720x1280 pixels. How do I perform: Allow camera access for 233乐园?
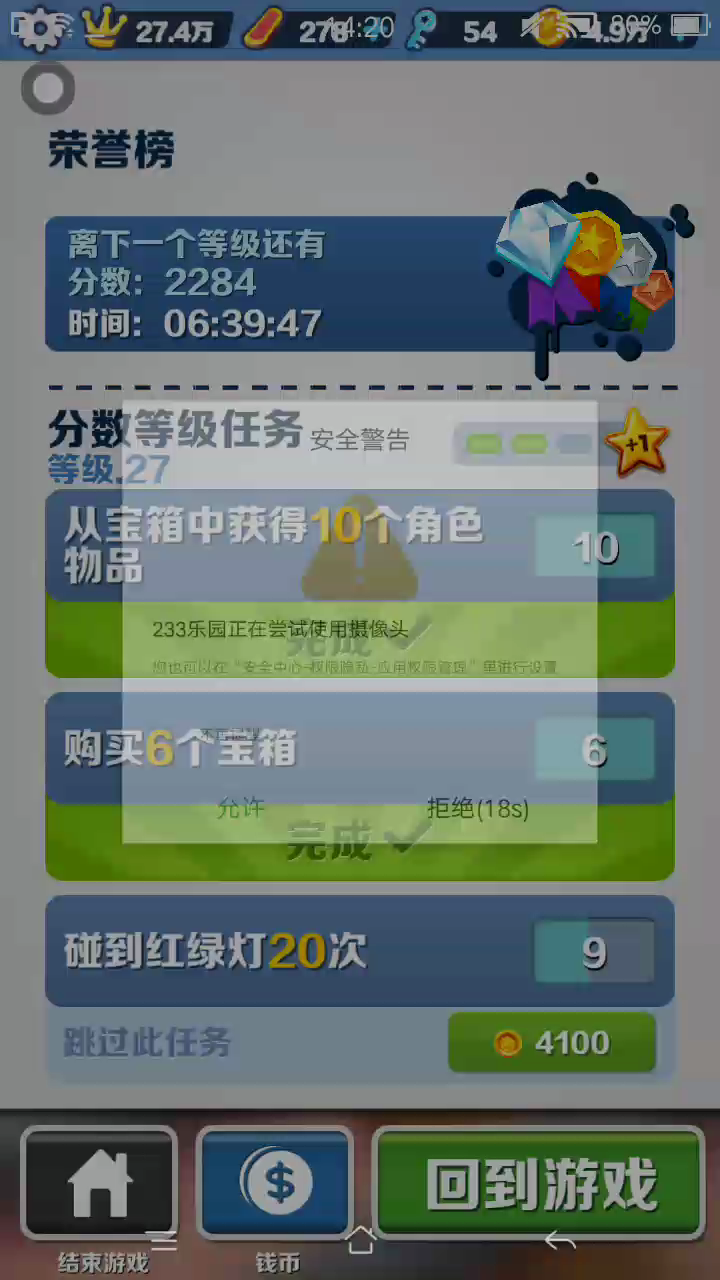pyautogui.click(x=241, y=808)
